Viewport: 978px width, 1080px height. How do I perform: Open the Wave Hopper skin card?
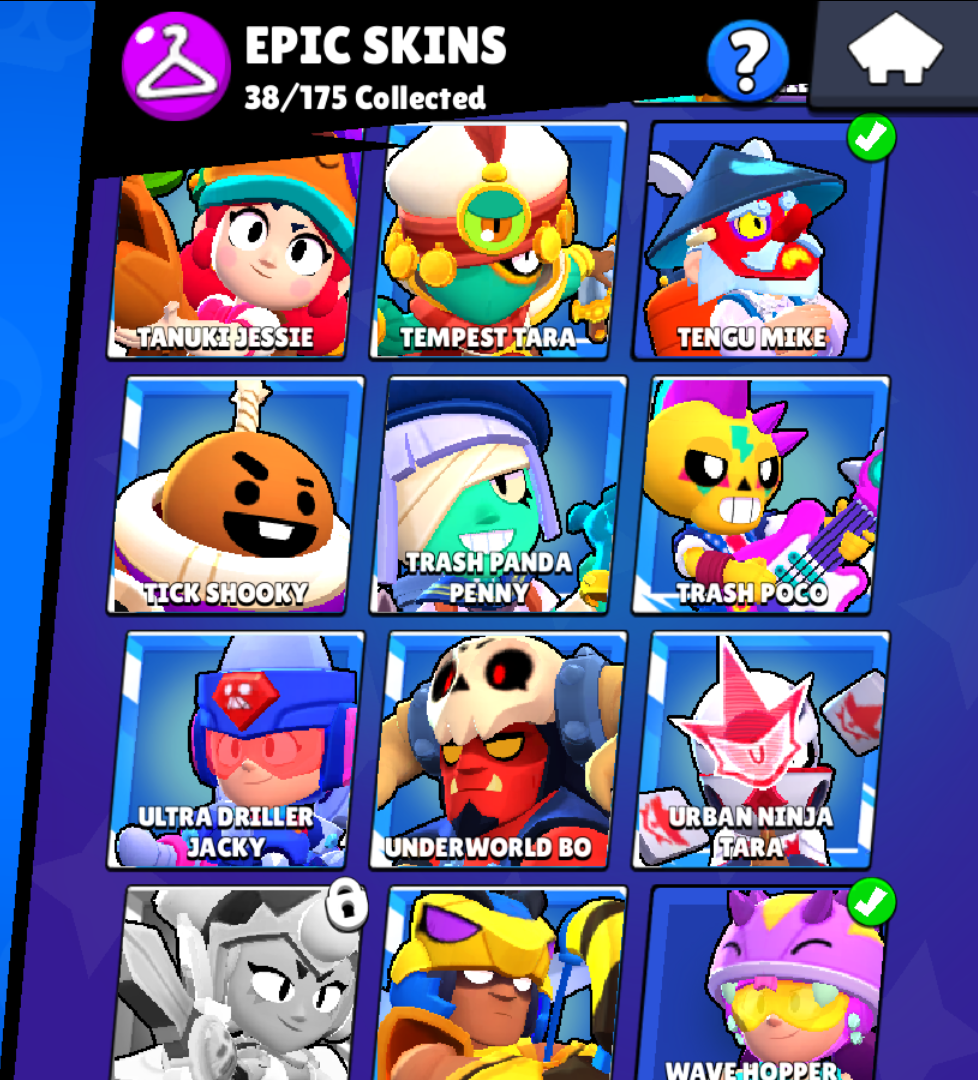[764, 985]
